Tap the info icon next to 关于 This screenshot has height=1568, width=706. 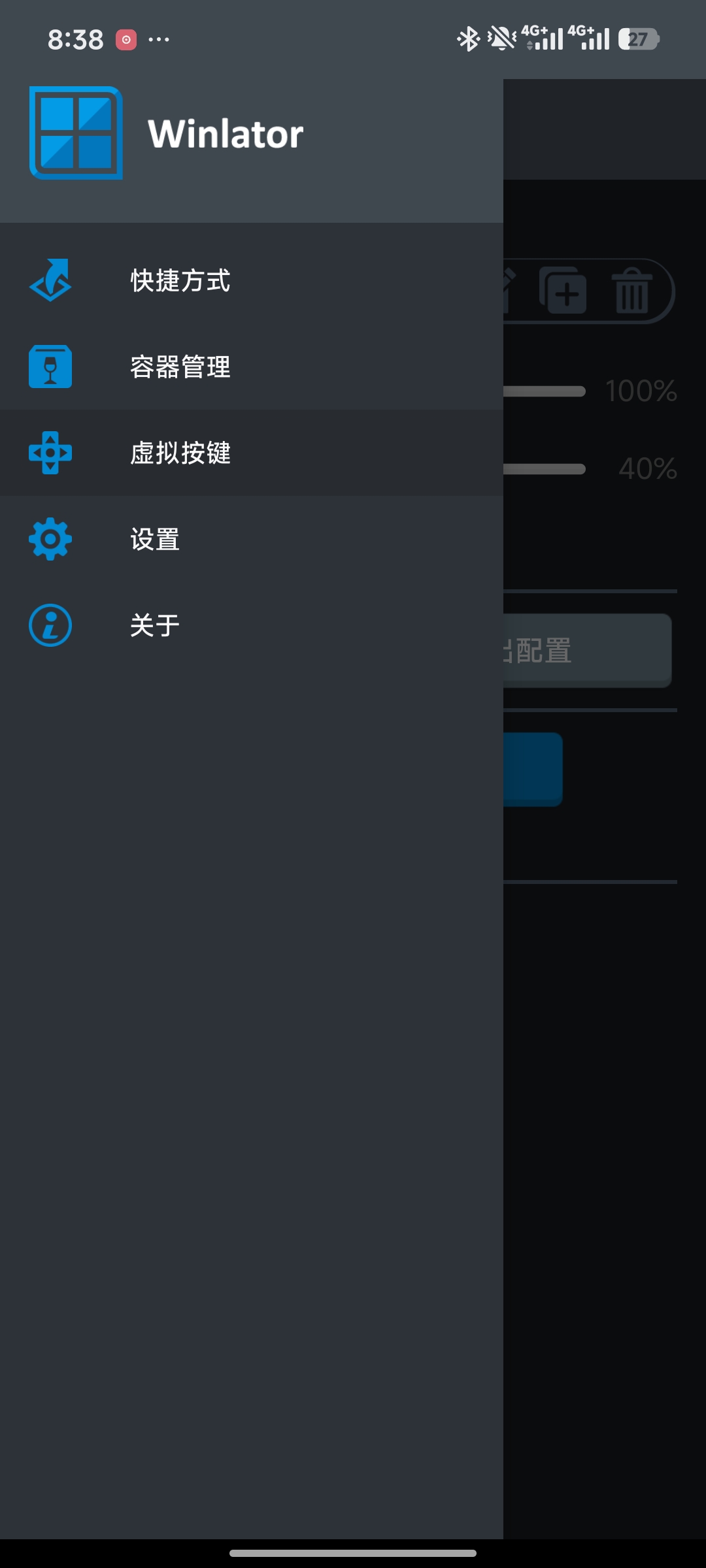50,625
